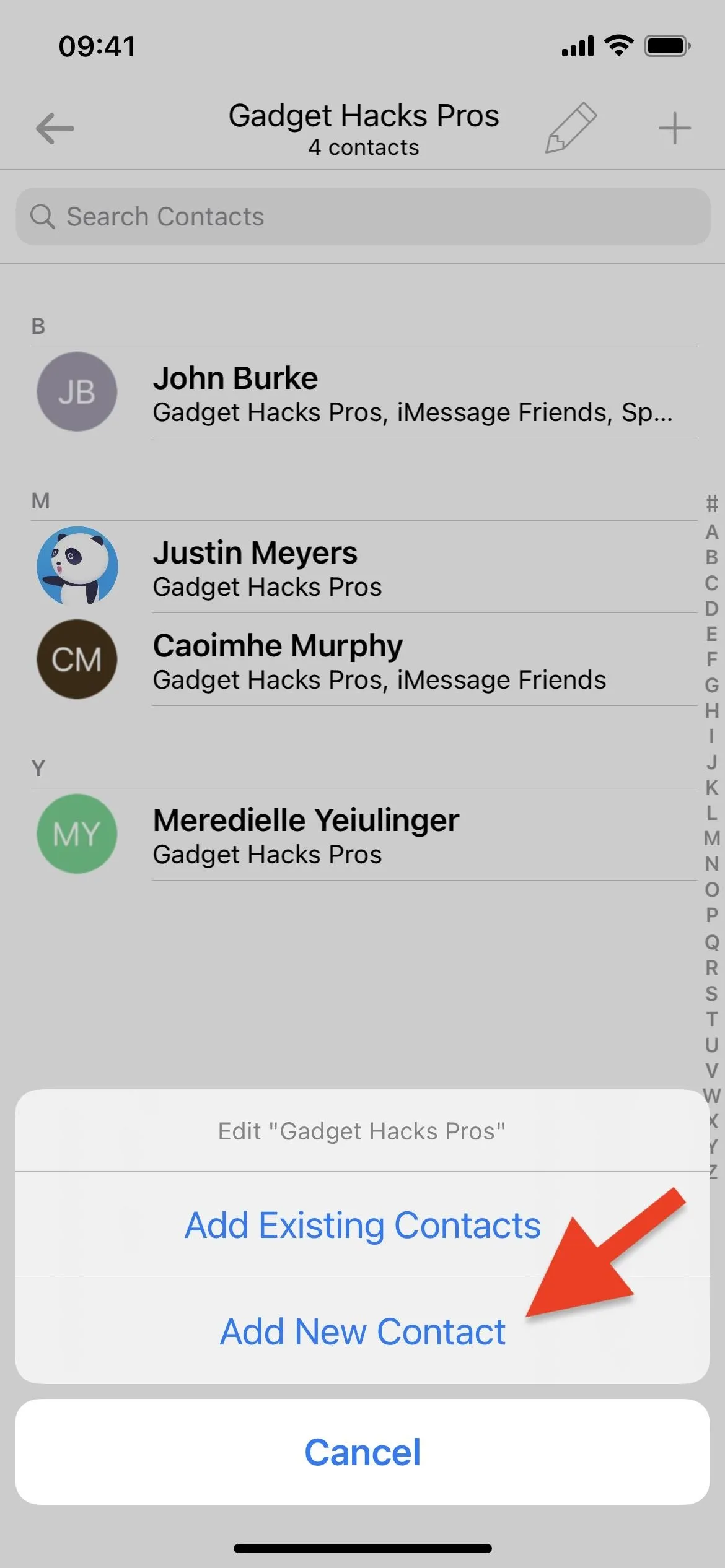Tap the plus add icon
725x1568 pixels.
pyautogui.click(x=675, y=129)
